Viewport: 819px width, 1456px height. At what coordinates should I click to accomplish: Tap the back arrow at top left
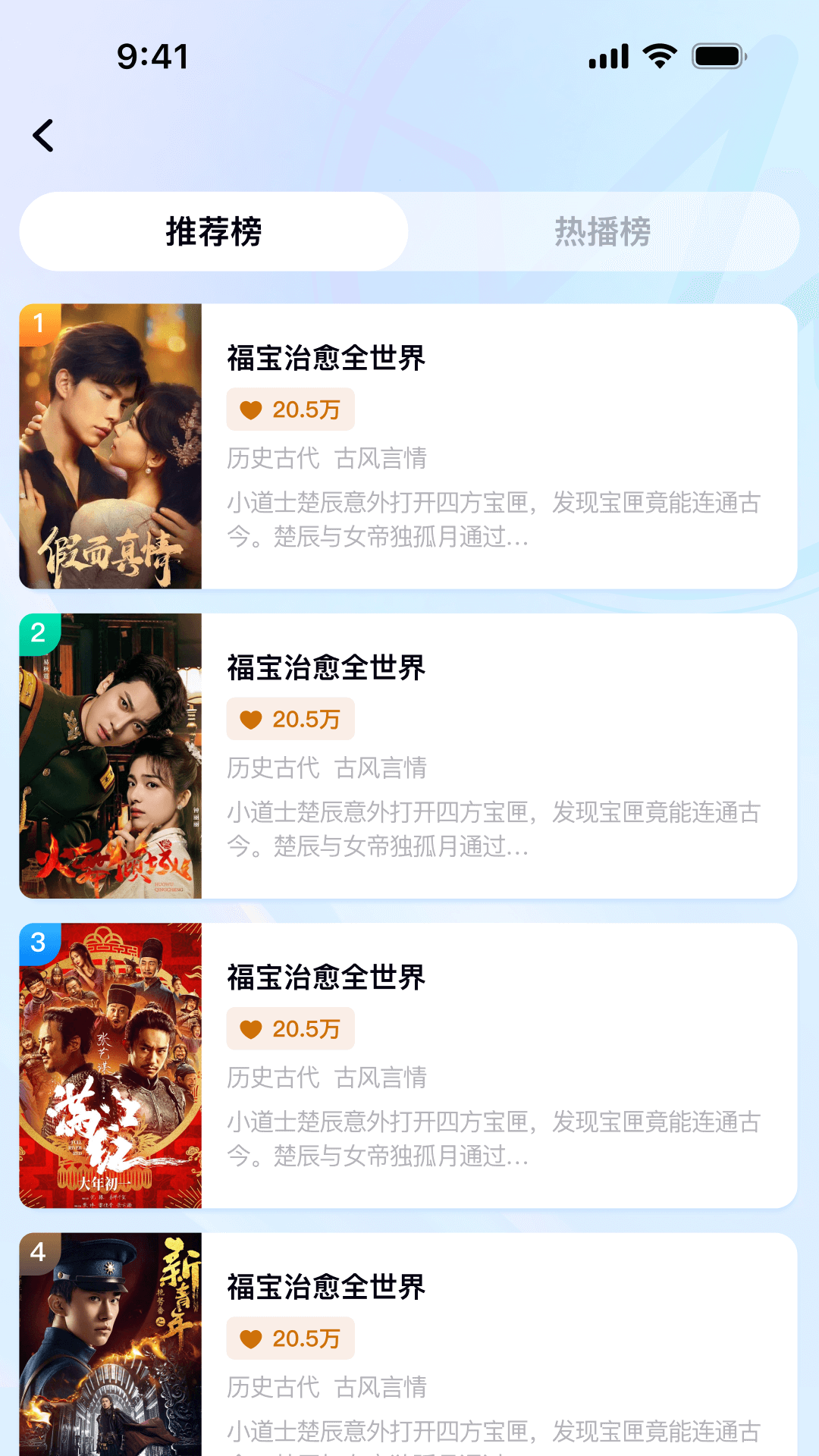[42, 136]
